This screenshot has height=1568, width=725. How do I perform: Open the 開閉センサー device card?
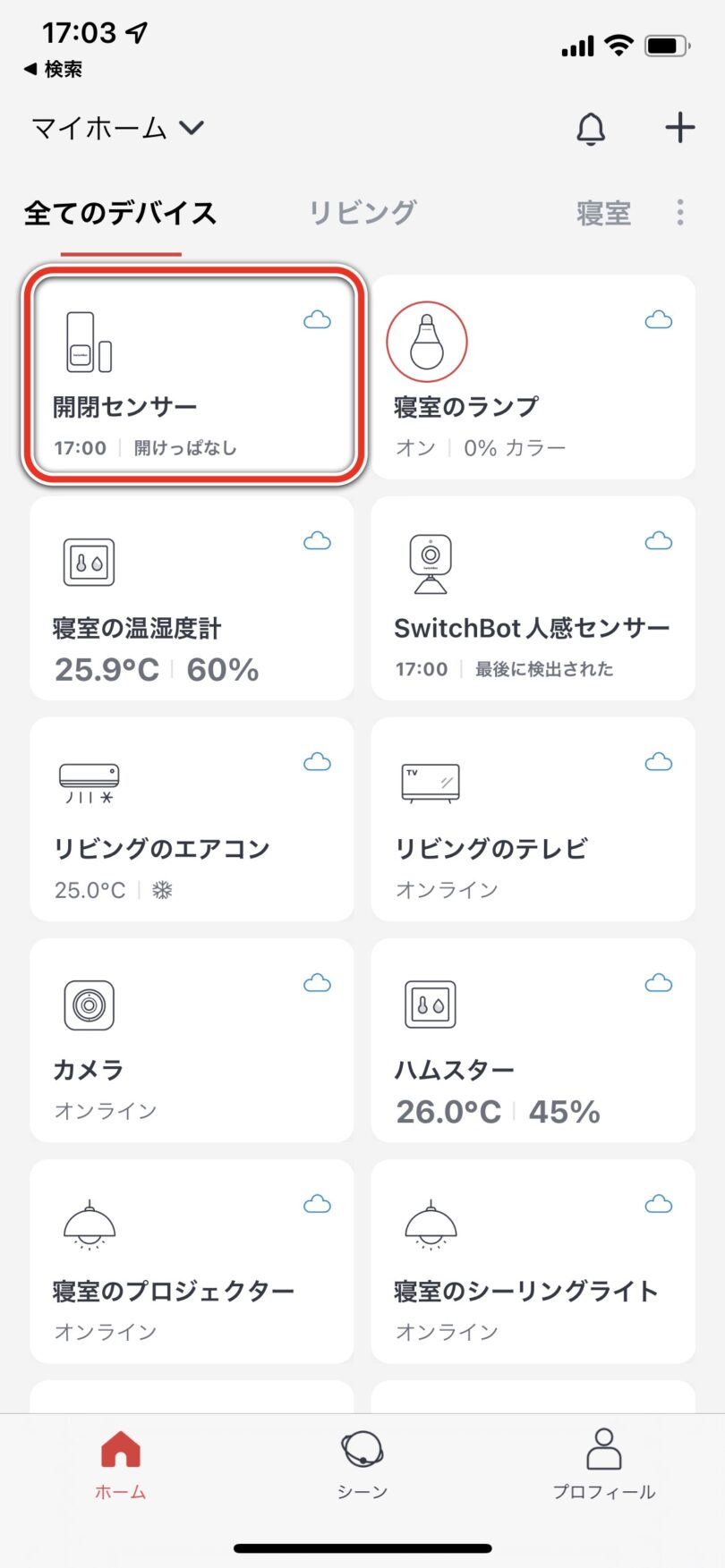tap(192, 376)
